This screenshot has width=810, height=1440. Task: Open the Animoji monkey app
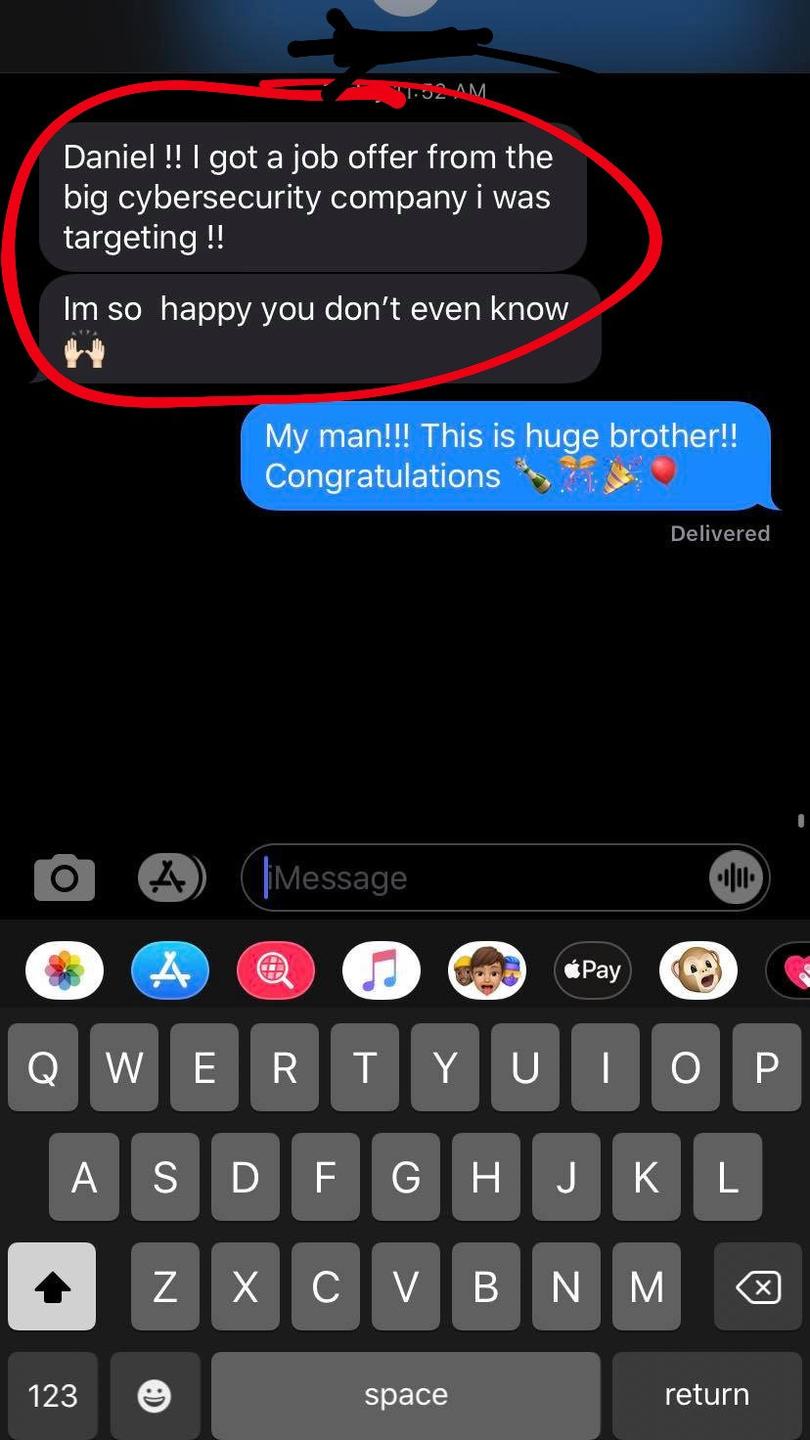point(698,970)
